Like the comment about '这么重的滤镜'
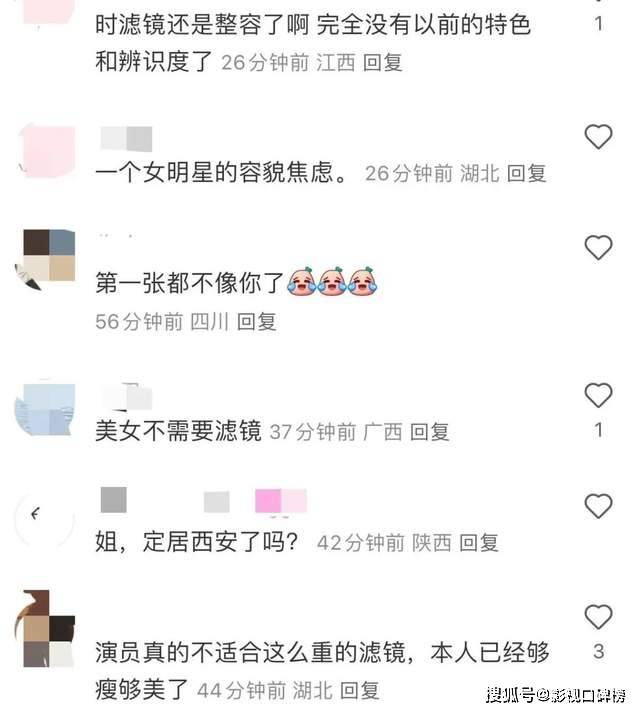 click(598, 616)
